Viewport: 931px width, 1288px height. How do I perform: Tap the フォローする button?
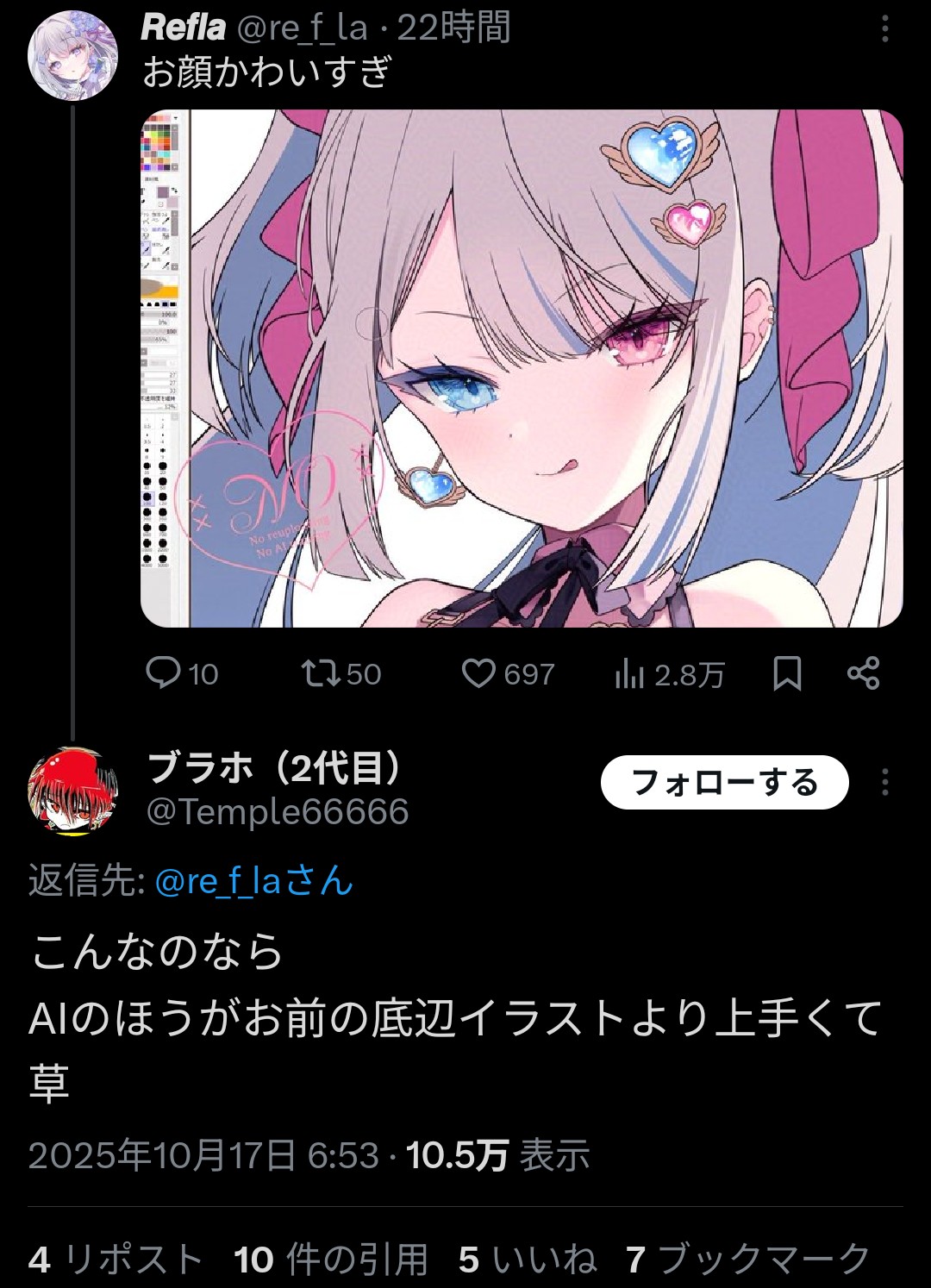(x=724, y=782)
